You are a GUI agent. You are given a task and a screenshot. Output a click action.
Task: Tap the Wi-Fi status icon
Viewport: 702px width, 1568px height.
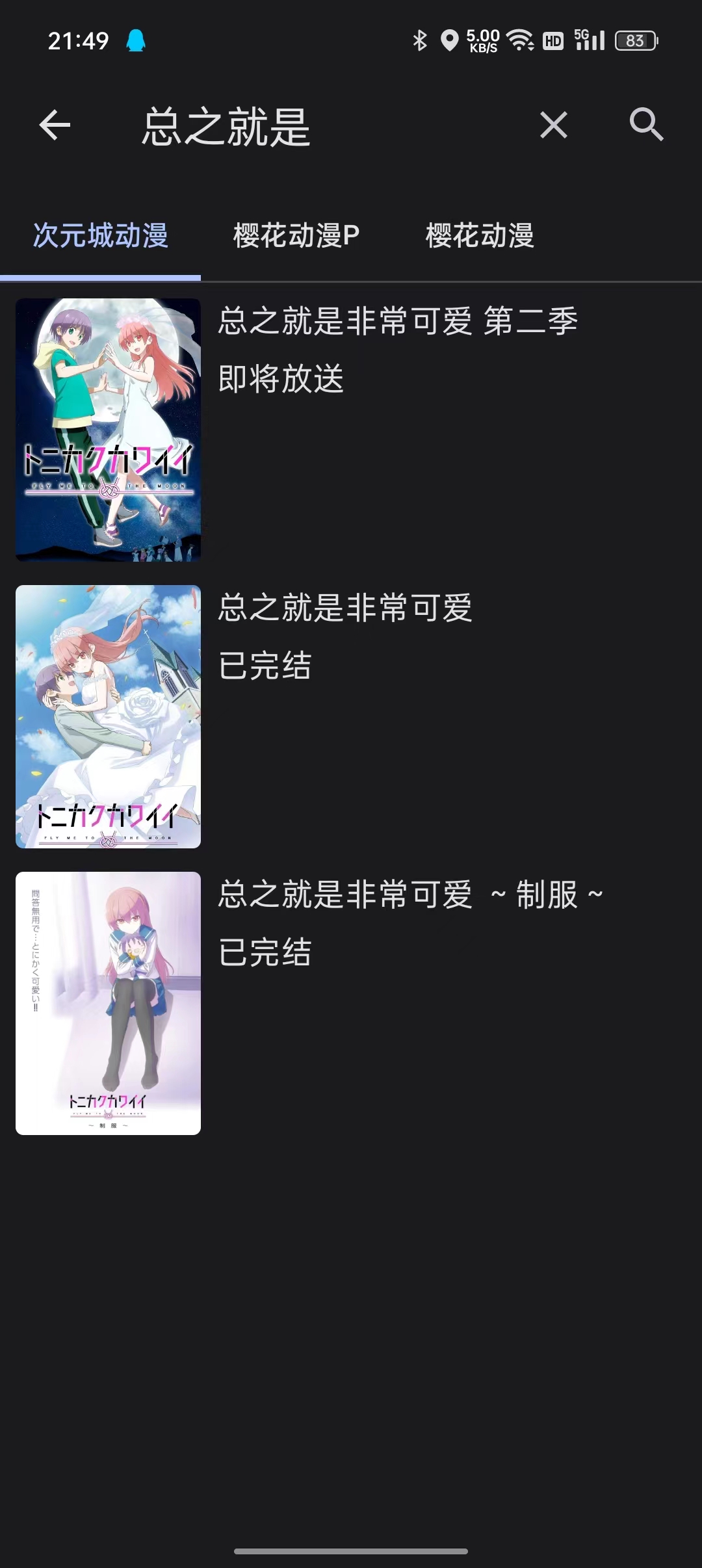click(520, 40)
